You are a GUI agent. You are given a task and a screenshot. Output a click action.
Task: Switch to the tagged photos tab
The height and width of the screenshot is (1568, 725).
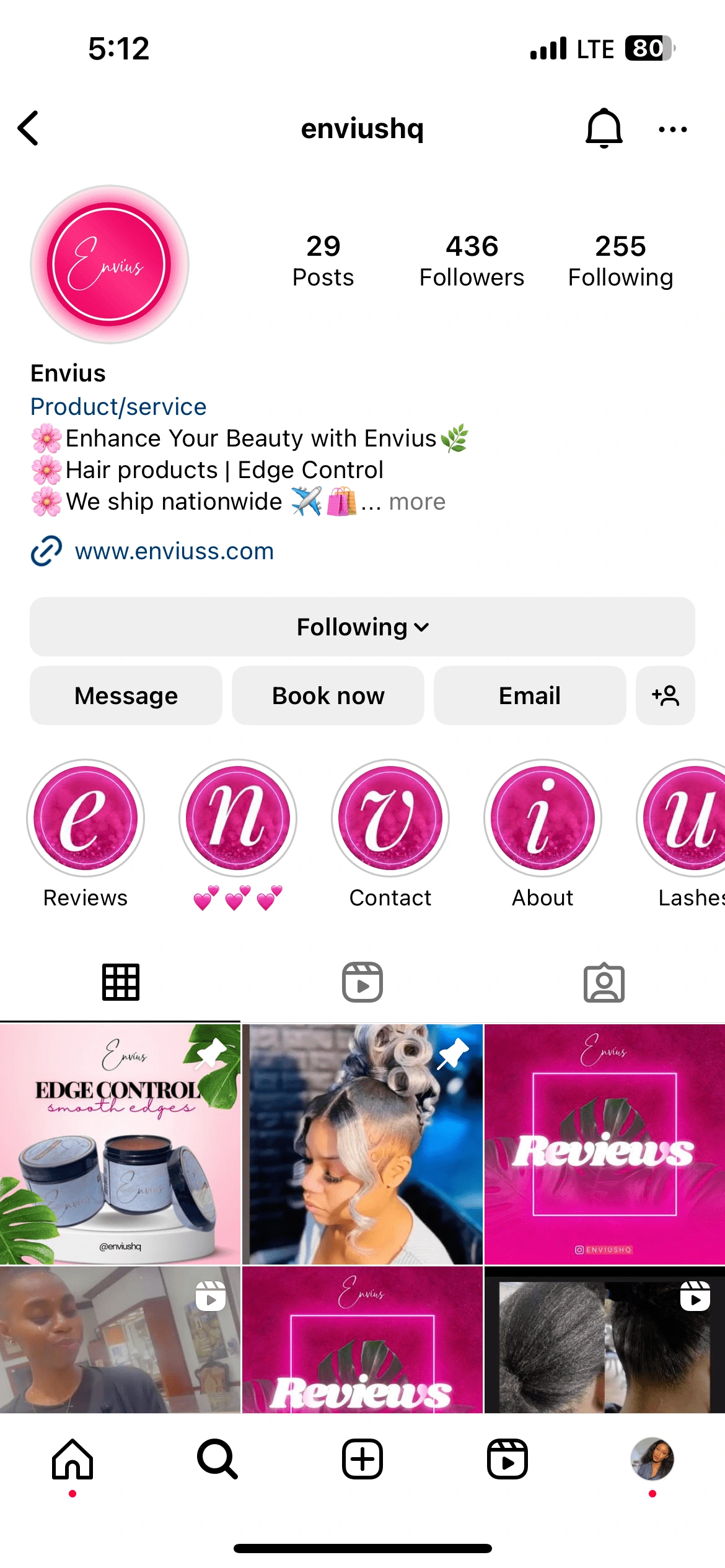[x=604, y=982]
